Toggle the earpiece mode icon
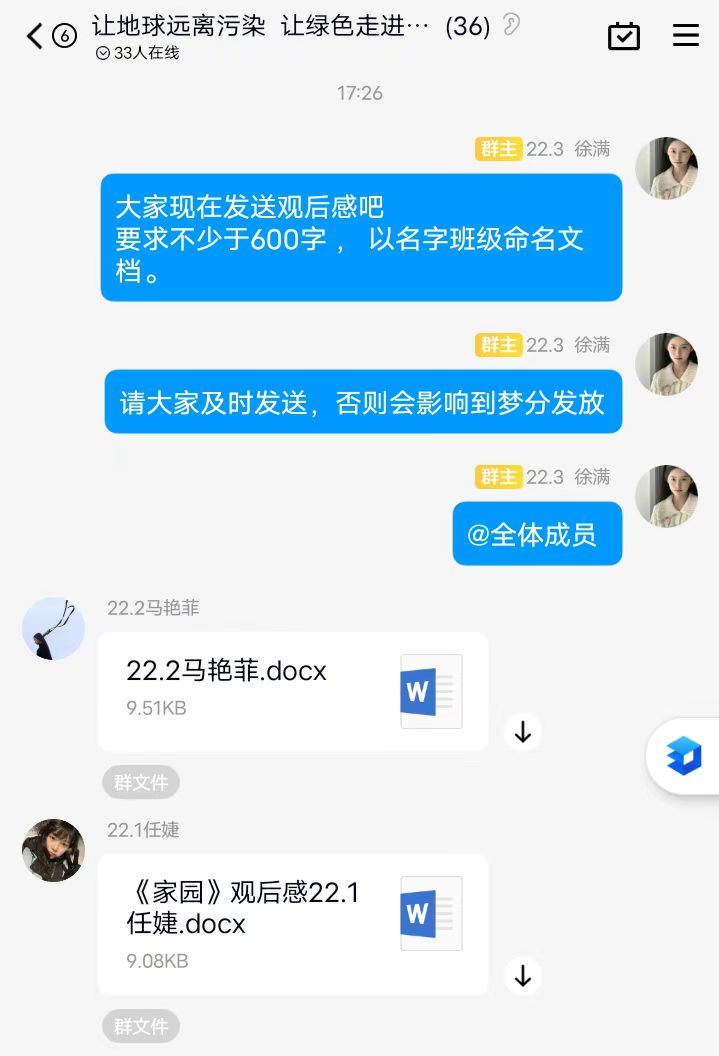The image size is (719, 1056). click(511, 26)
